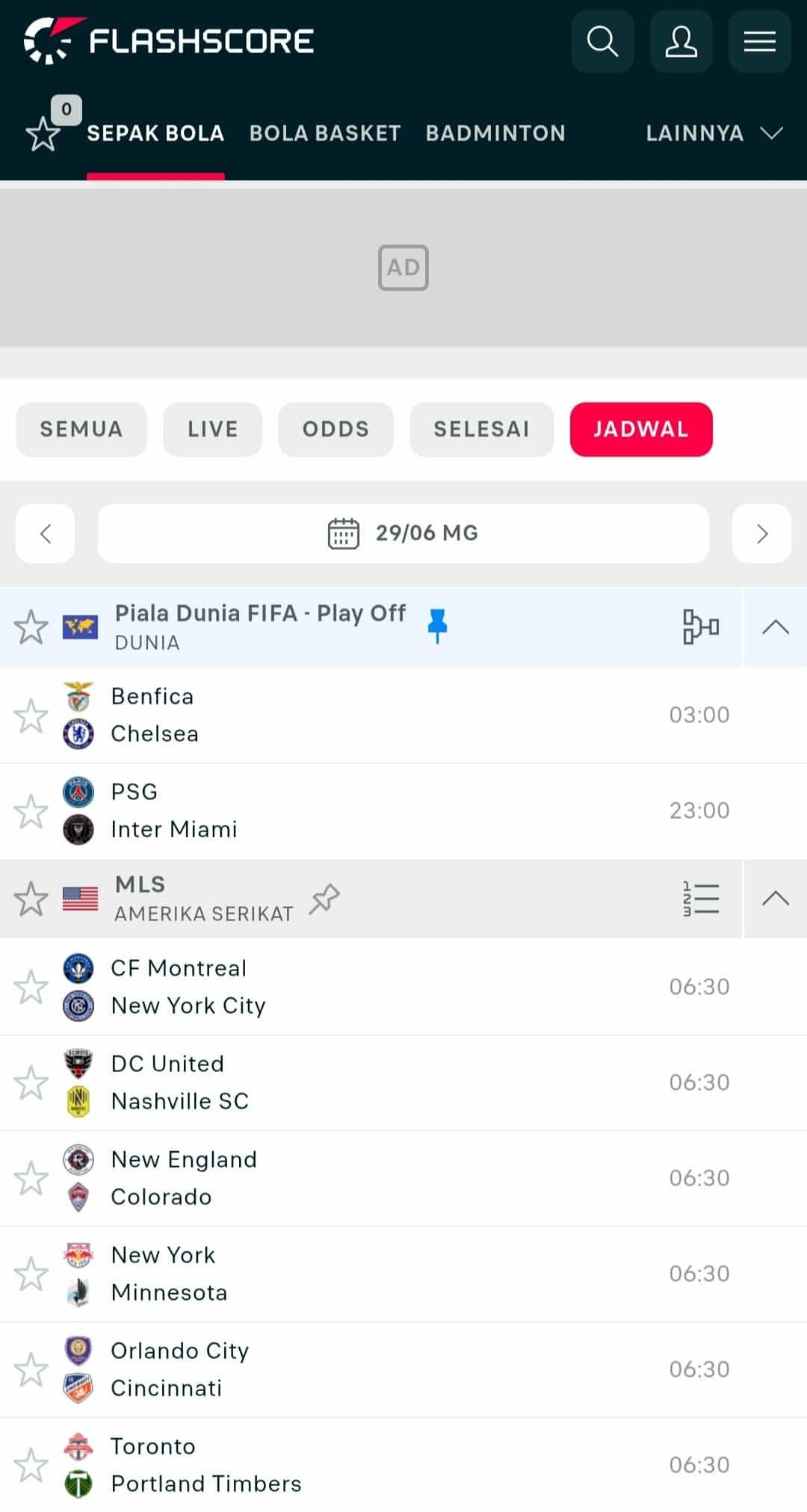Open the Piala Dunia FIFA bracket draw
Image resolution: width=807 pixels, height=1512 pixels.
701,627
